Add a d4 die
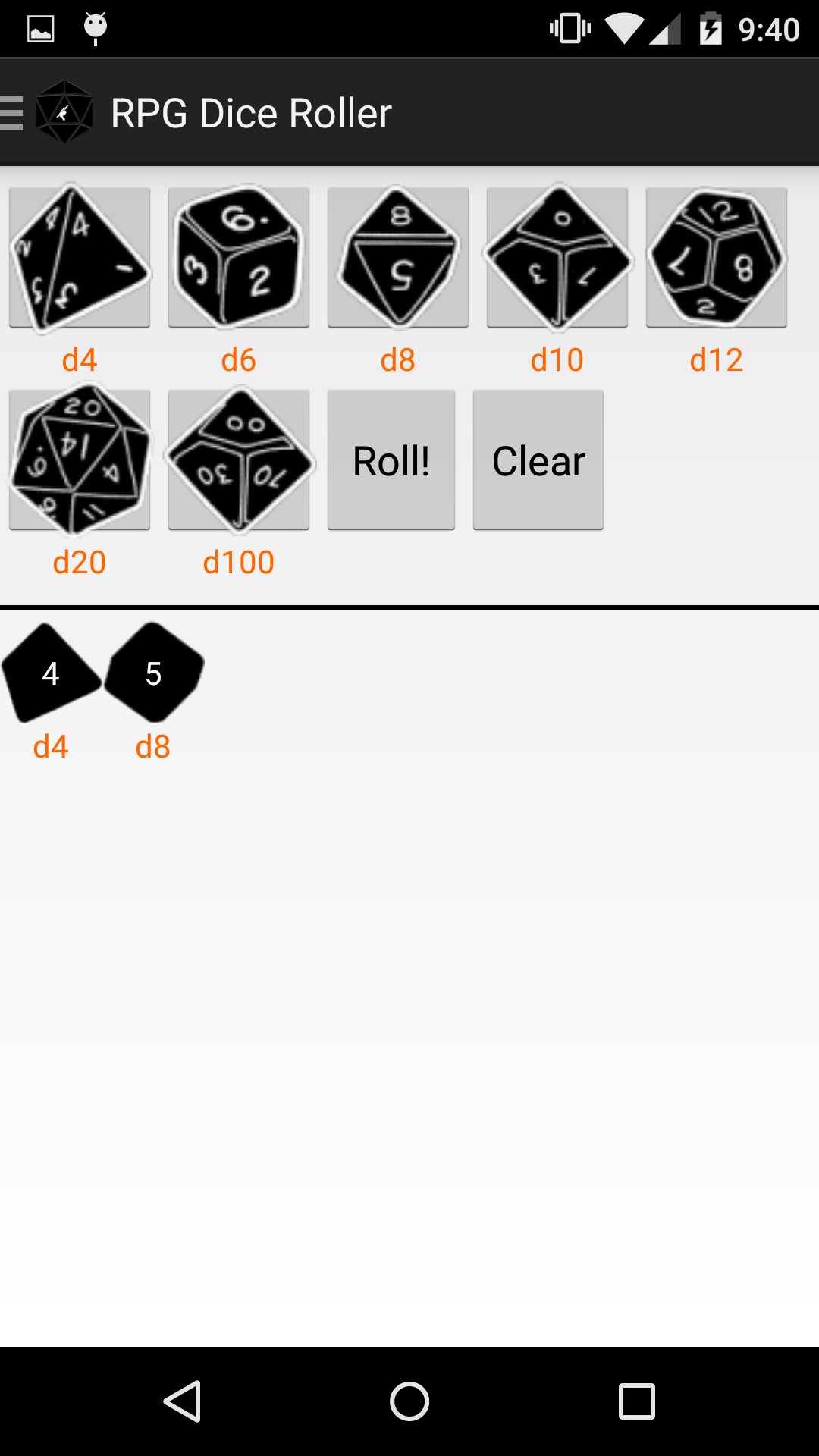The width and height of the screenshot is (819, 1456). pyautogui.click(x=80, y=258)
